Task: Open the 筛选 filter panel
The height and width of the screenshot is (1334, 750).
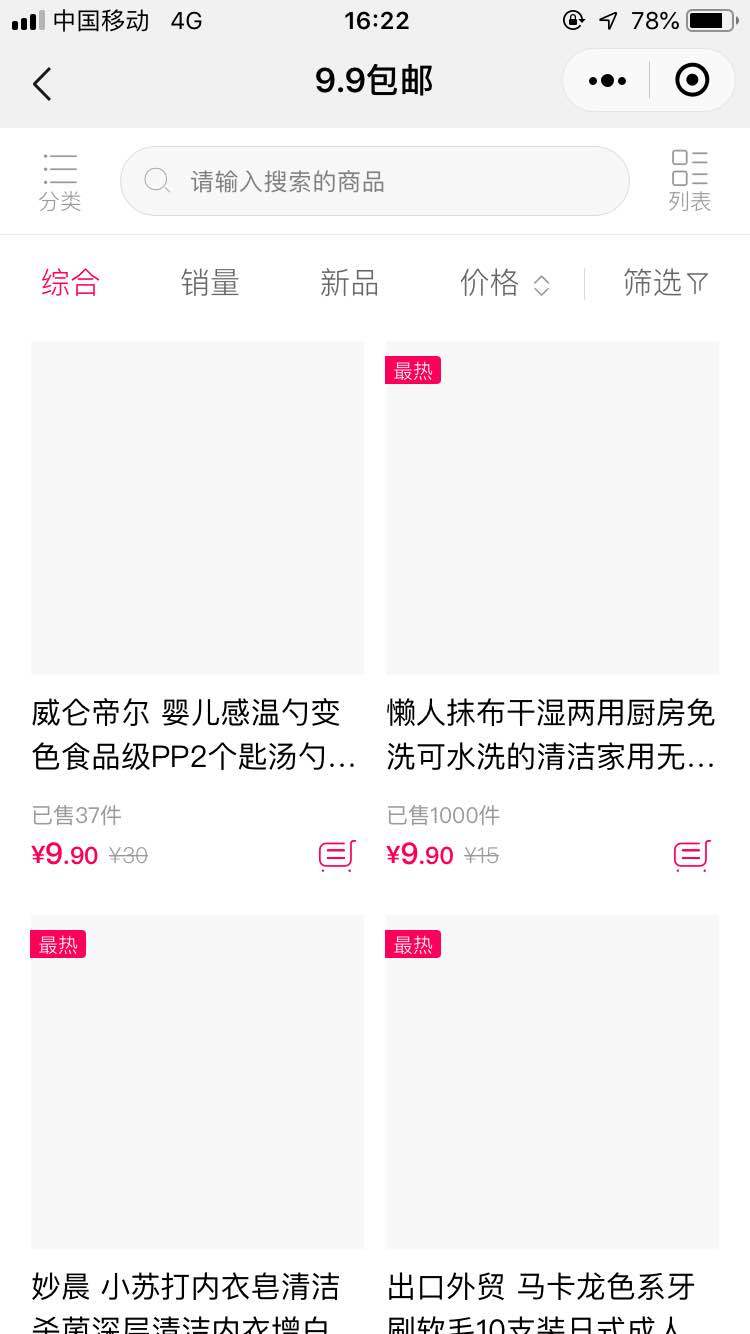Action: click(665, 283)
